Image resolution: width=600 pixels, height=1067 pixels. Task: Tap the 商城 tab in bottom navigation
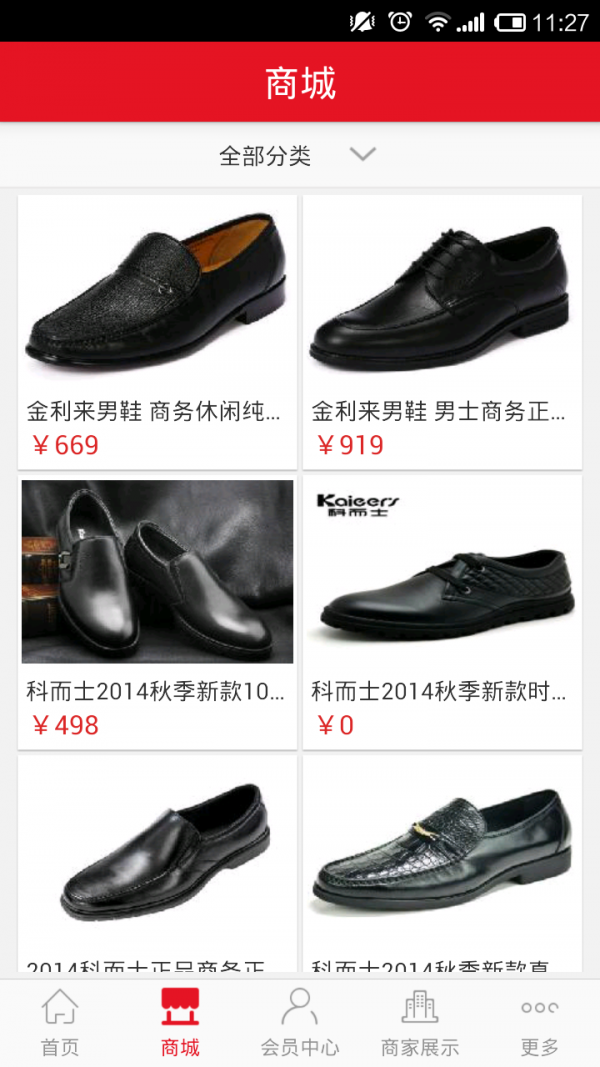(x=180, y=1022)
